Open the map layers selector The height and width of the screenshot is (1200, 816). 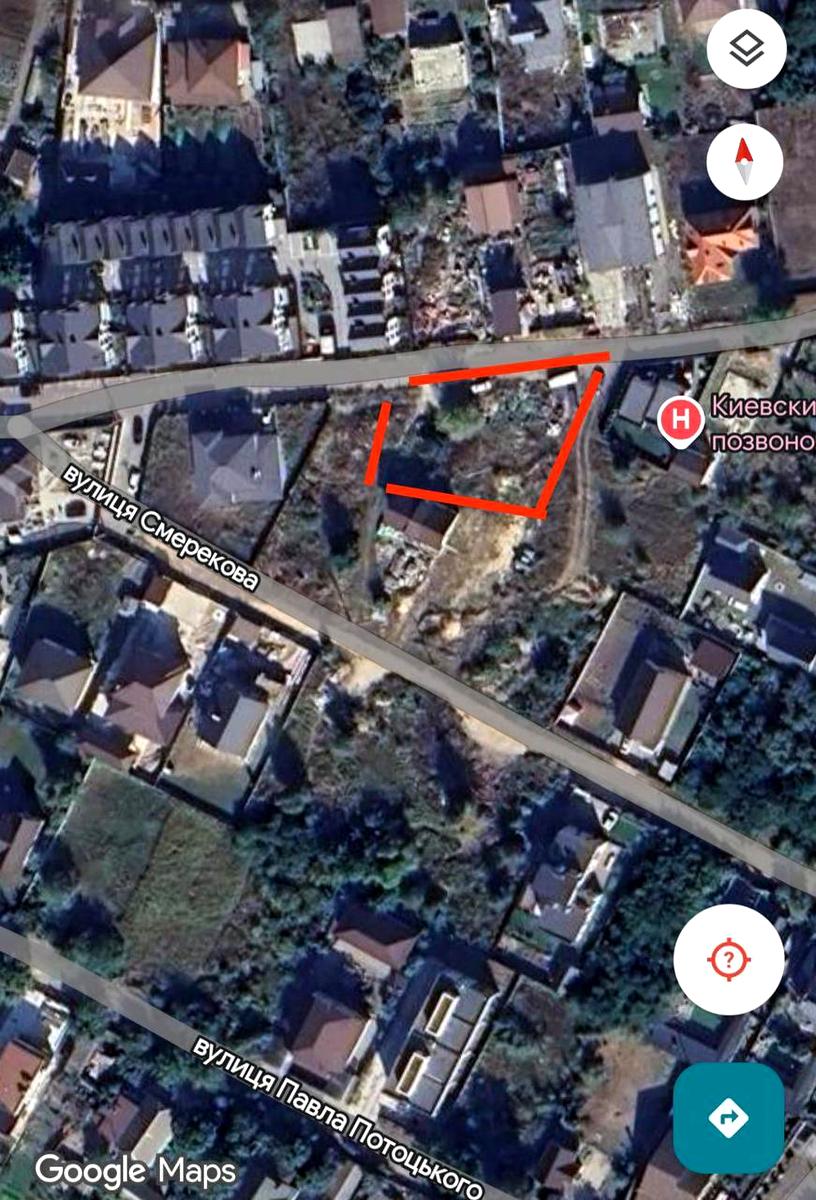point(746,49)
